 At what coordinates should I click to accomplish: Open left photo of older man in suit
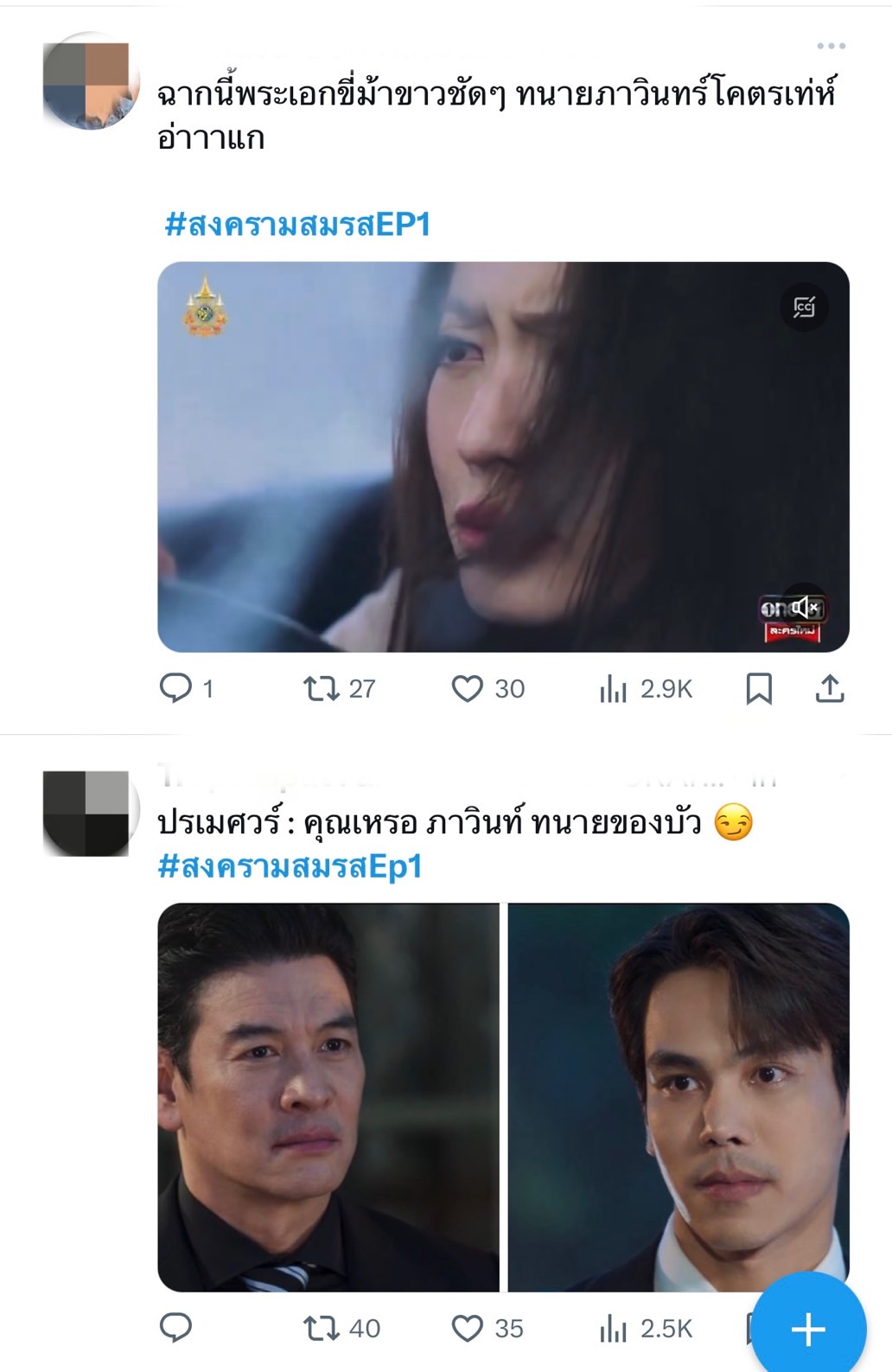(328, 1097)
